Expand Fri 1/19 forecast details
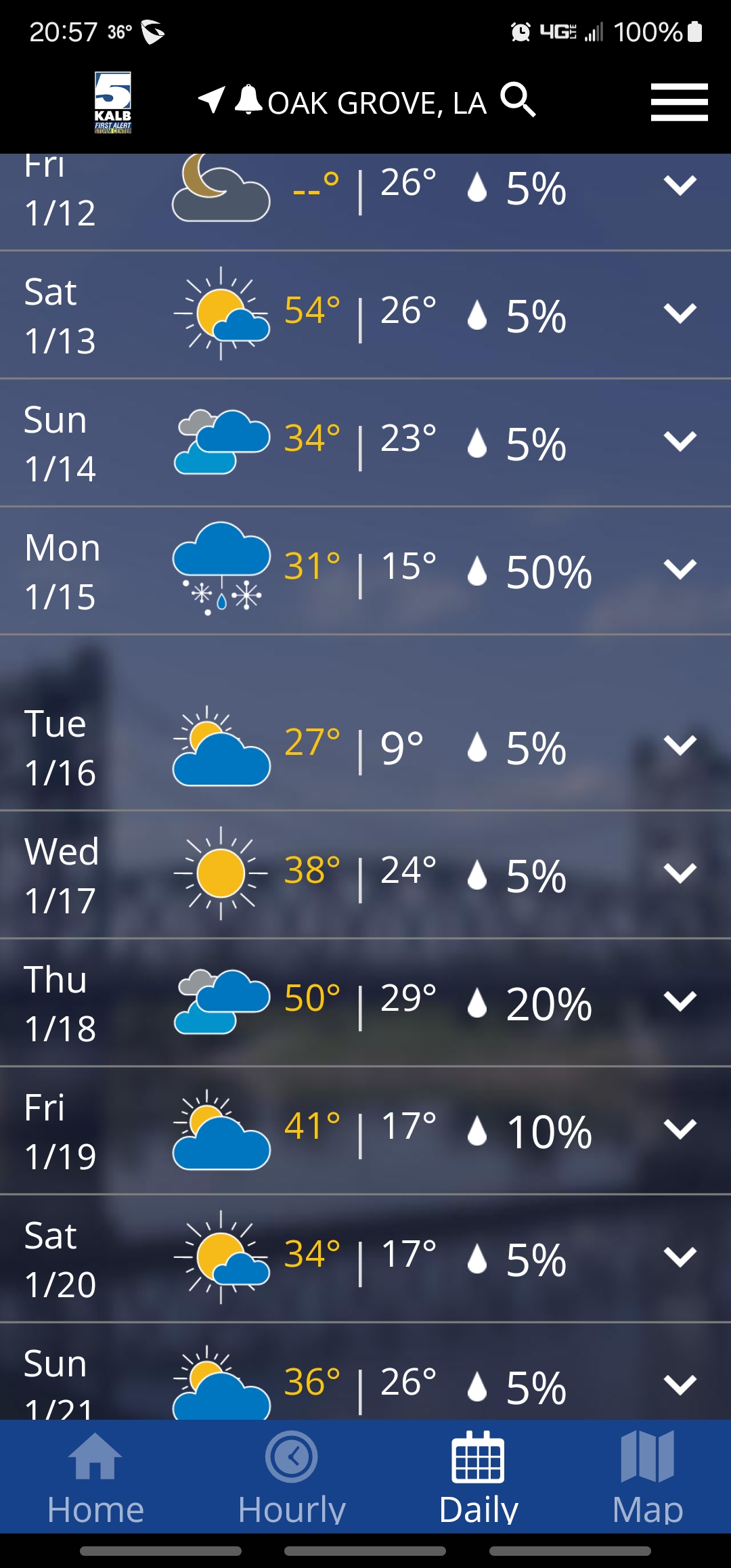This screenshot has height=1568, width=731. coord(680,1129)
